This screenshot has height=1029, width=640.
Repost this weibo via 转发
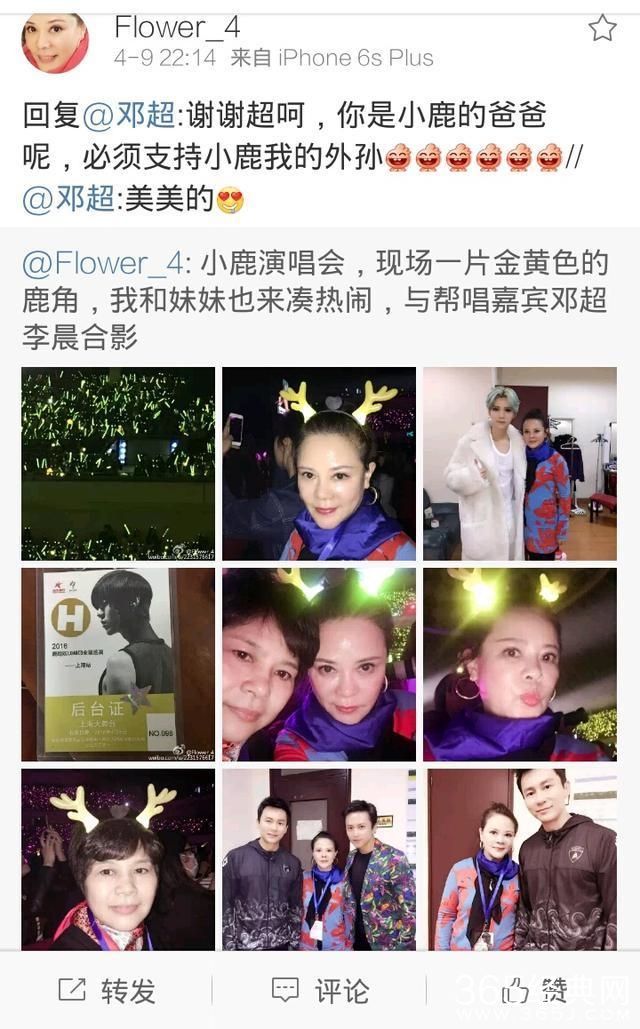pyautogui.click(x=107, y=990)
